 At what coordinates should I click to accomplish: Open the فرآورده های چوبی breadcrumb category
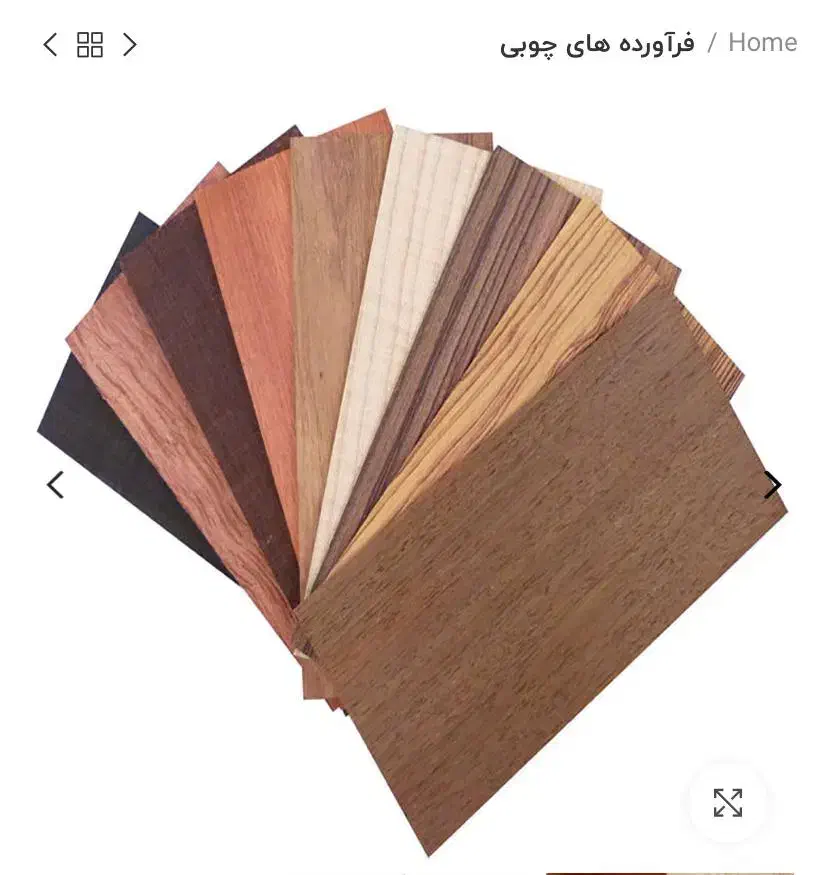tap(597, 44)
